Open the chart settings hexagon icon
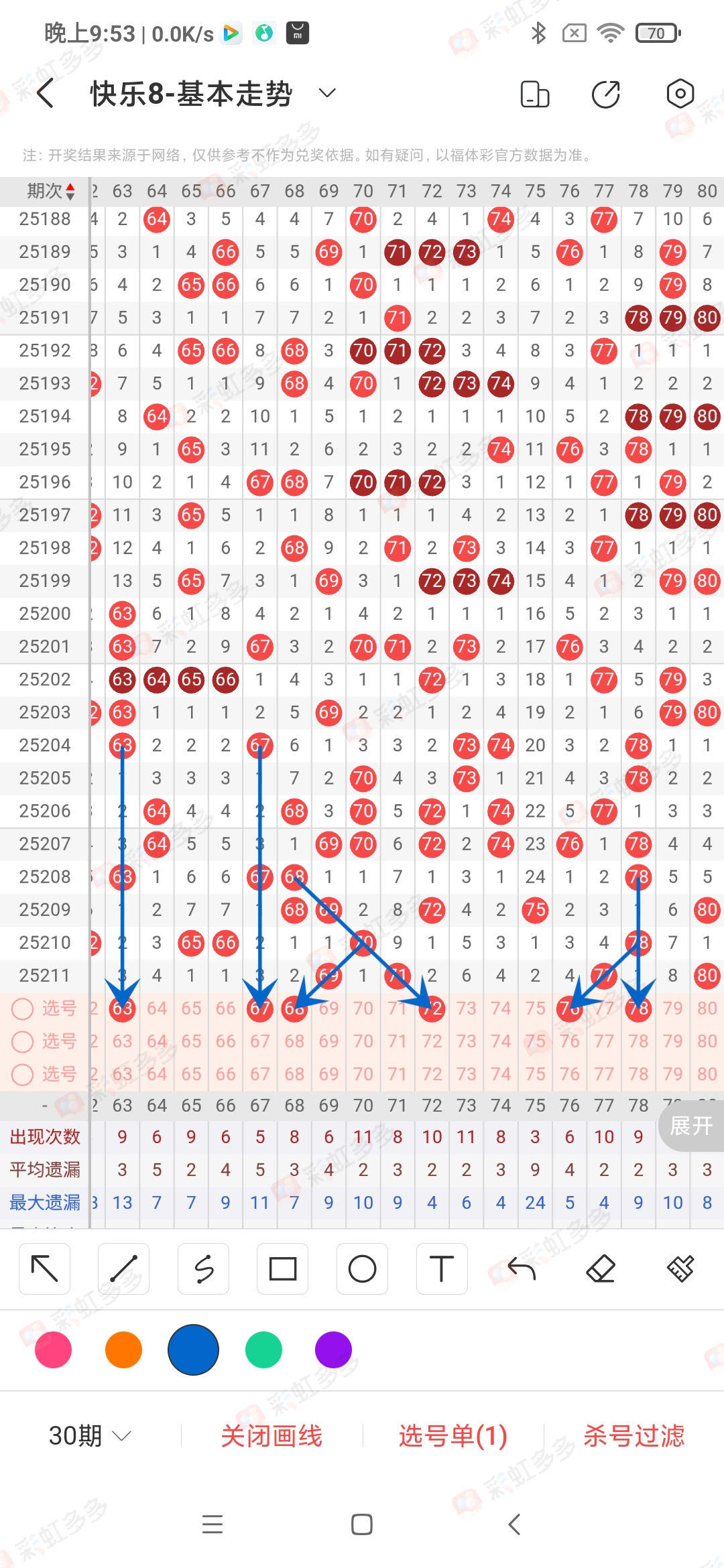 (680, 94)
